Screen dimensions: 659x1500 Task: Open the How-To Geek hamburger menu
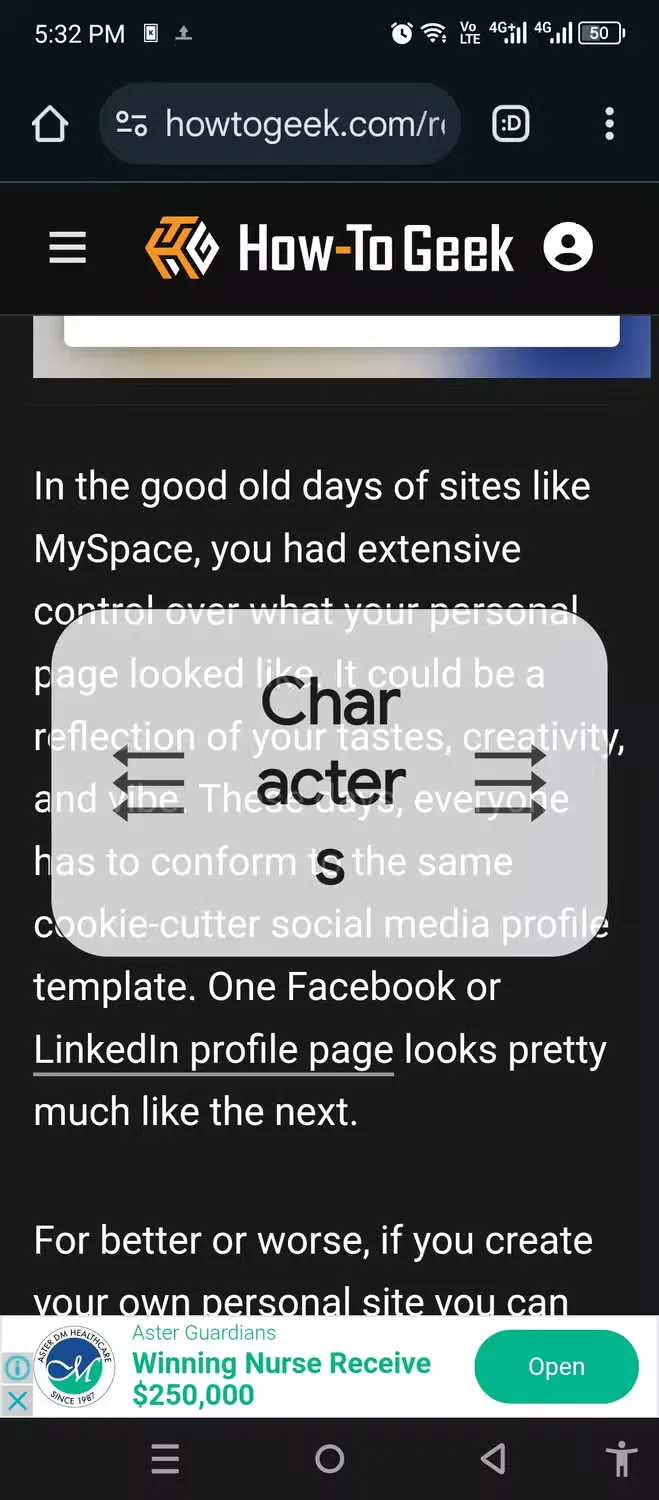(x=68, y=248)
